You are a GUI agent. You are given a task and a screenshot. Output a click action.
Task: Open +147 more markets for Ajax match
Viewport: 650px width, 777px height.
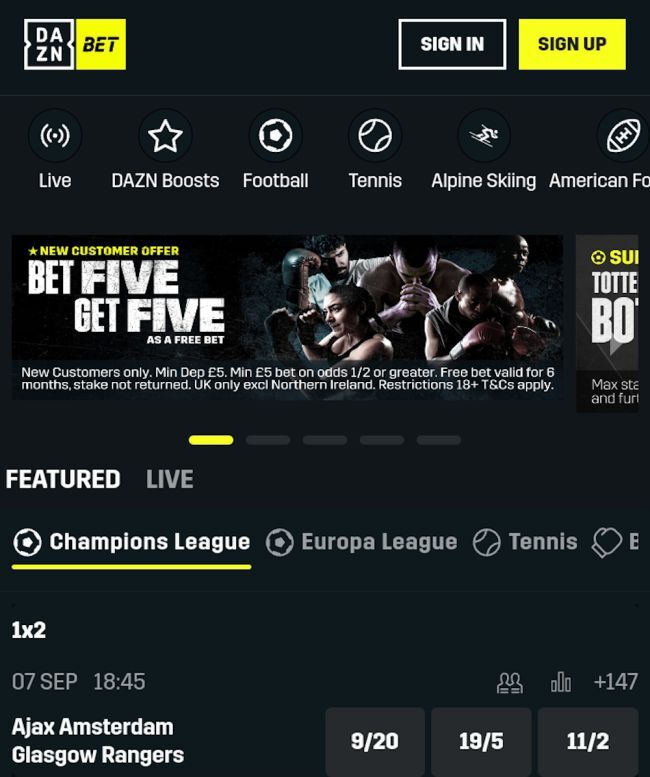(x=615, y=682)
